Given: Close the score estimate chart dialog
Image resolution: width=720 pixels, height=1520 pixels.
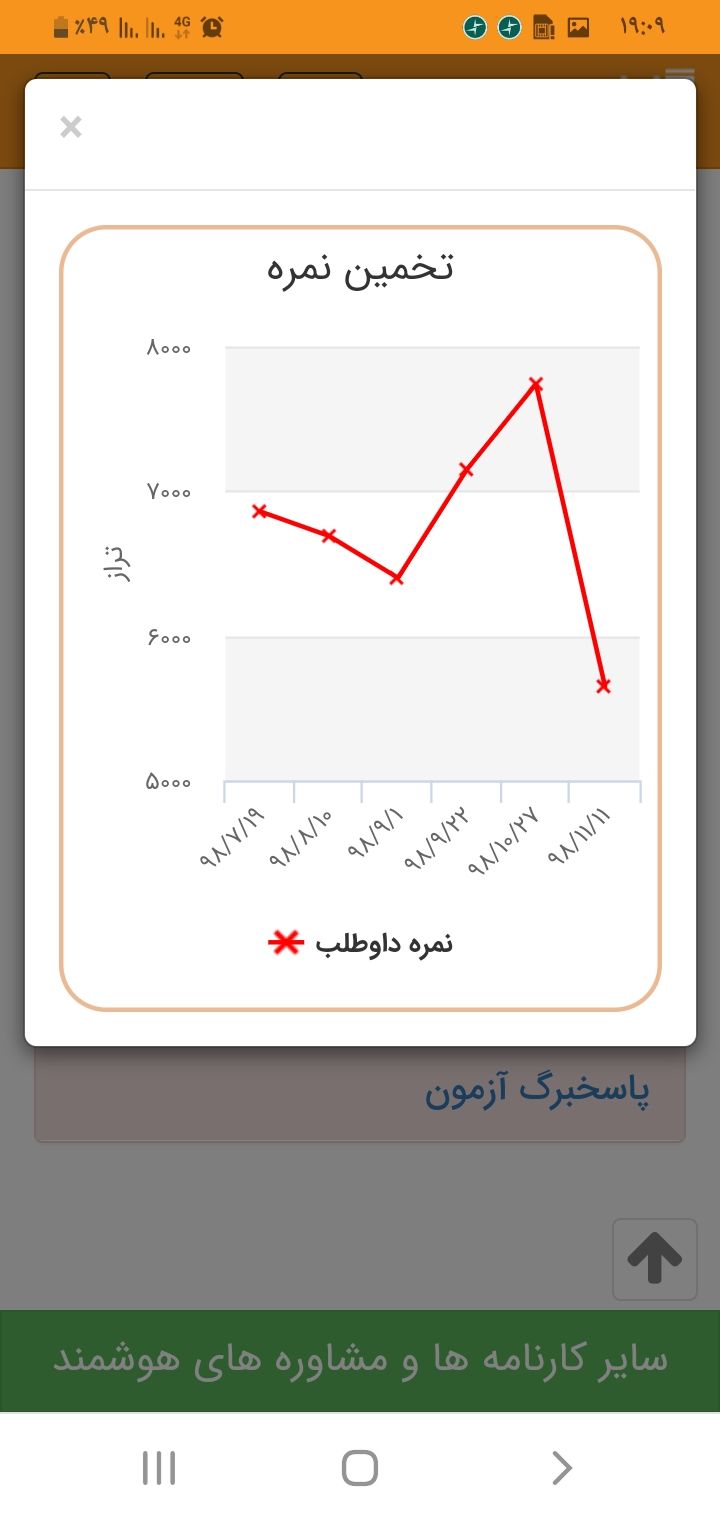Looking at the screenshot, I should (x=70, y=127).
